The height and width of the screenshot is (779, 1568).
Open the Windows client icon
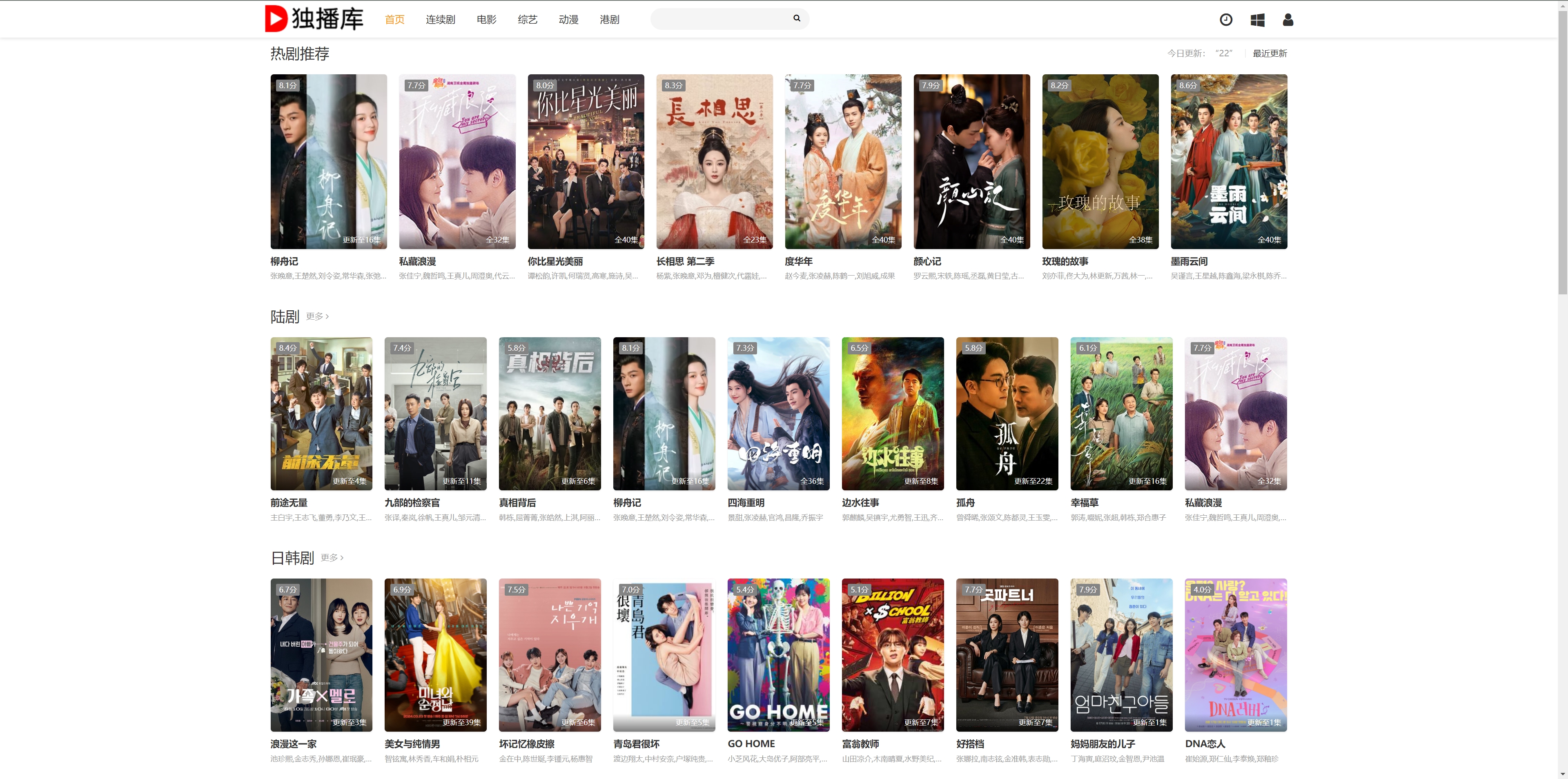(x=1258, y=20)
